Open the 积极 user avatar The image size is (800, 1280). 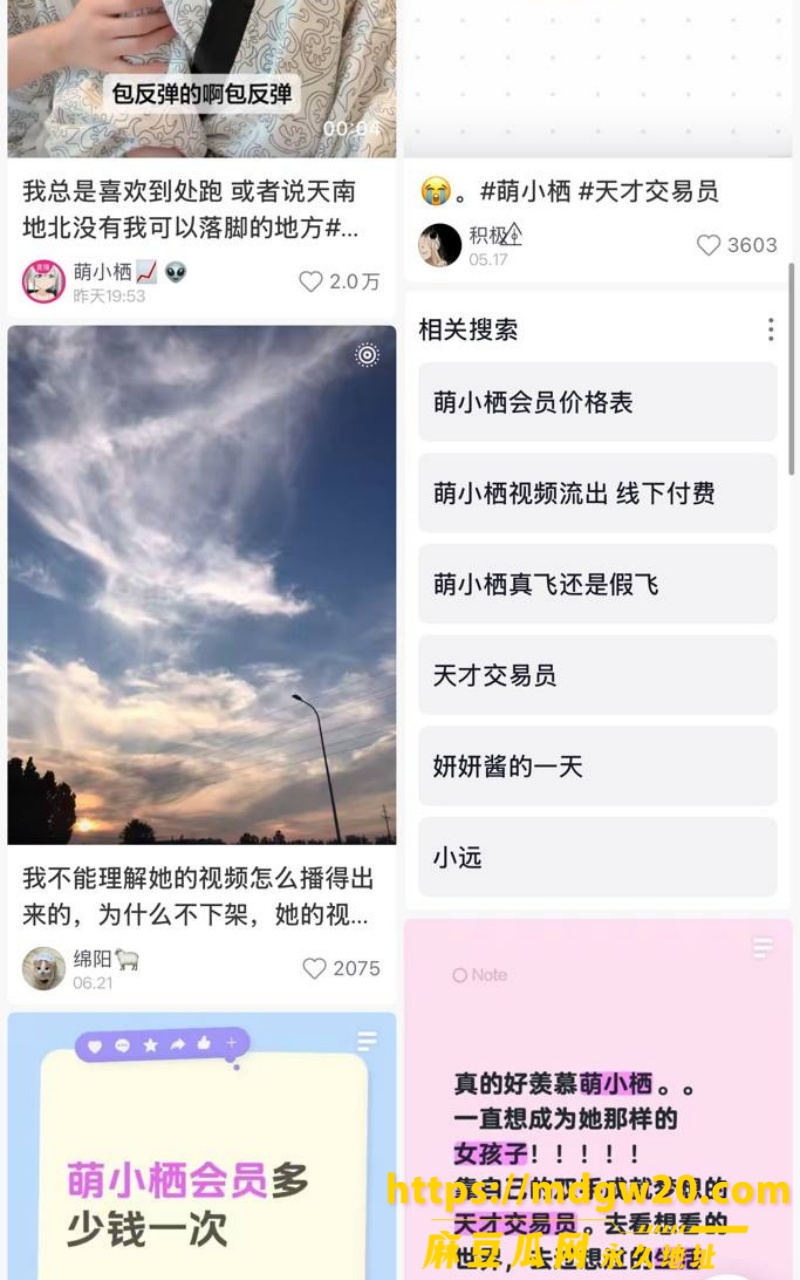440,245
